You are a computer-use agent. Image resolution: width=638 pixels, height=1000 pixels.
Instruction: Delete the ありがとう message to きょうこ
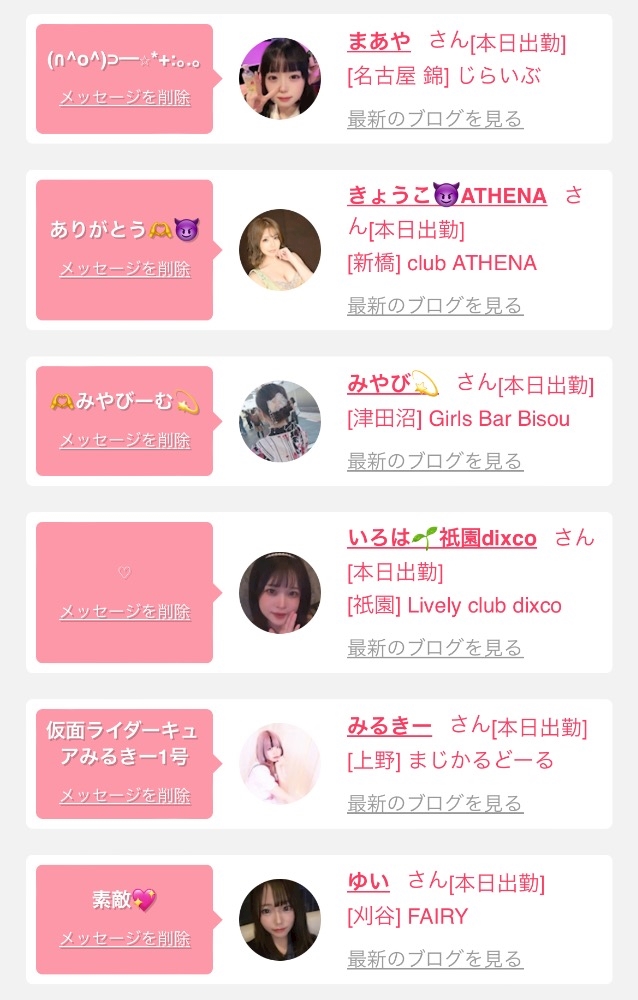click(x=125, y=268)
